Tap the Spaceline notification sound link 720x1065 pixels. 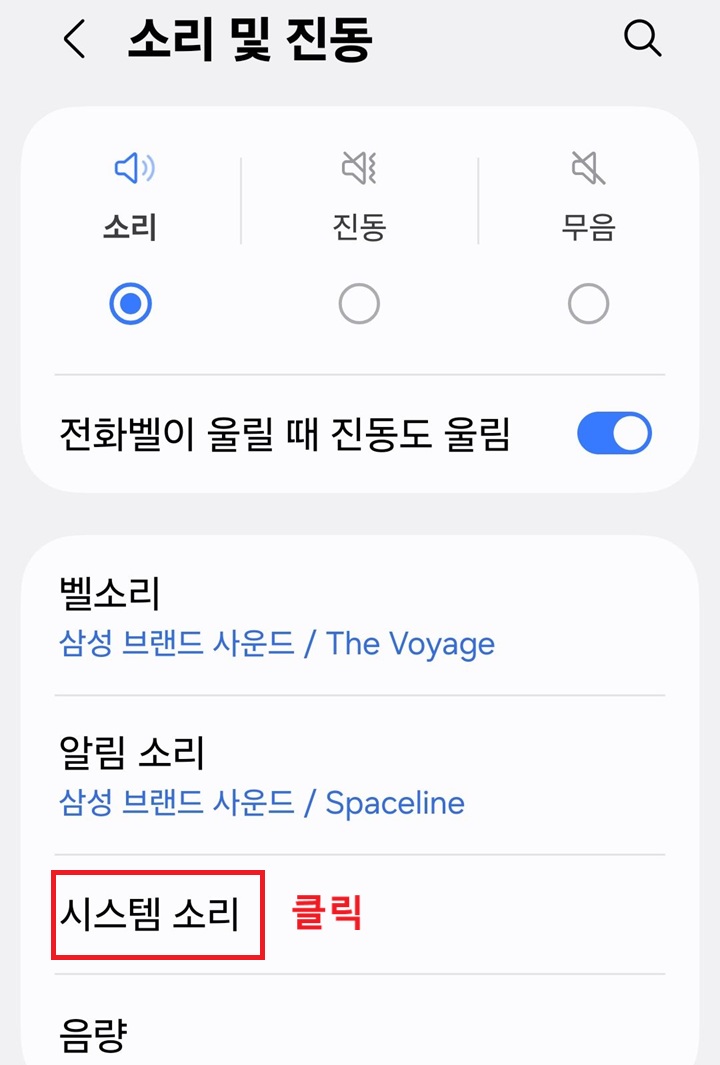(396, 804)
